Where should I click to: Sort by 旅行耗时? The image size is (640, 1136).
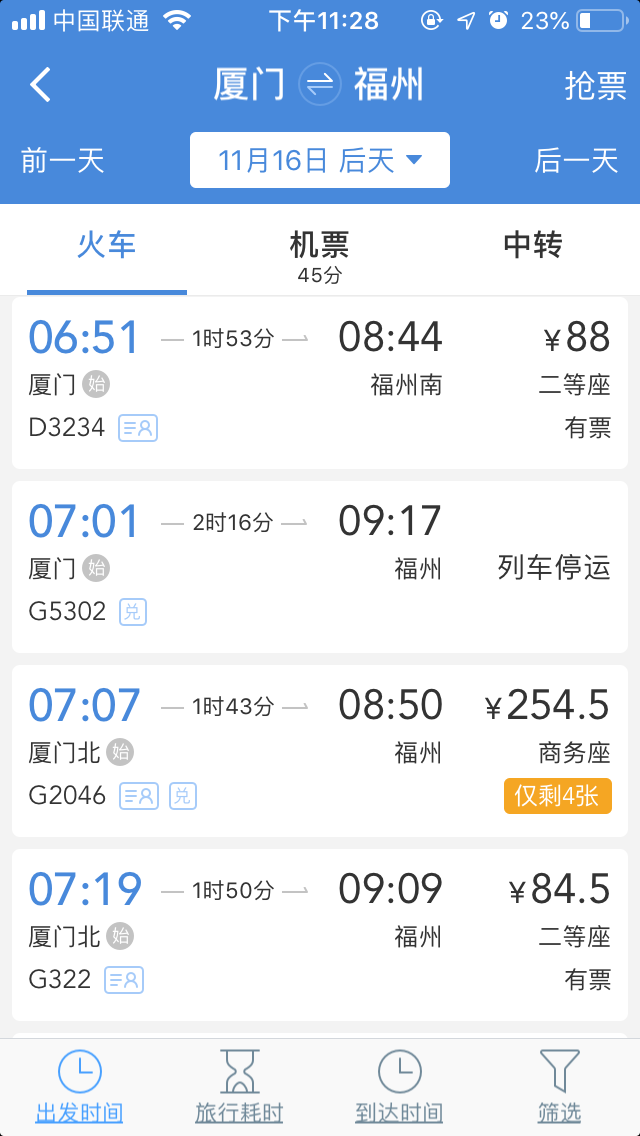239,1087
